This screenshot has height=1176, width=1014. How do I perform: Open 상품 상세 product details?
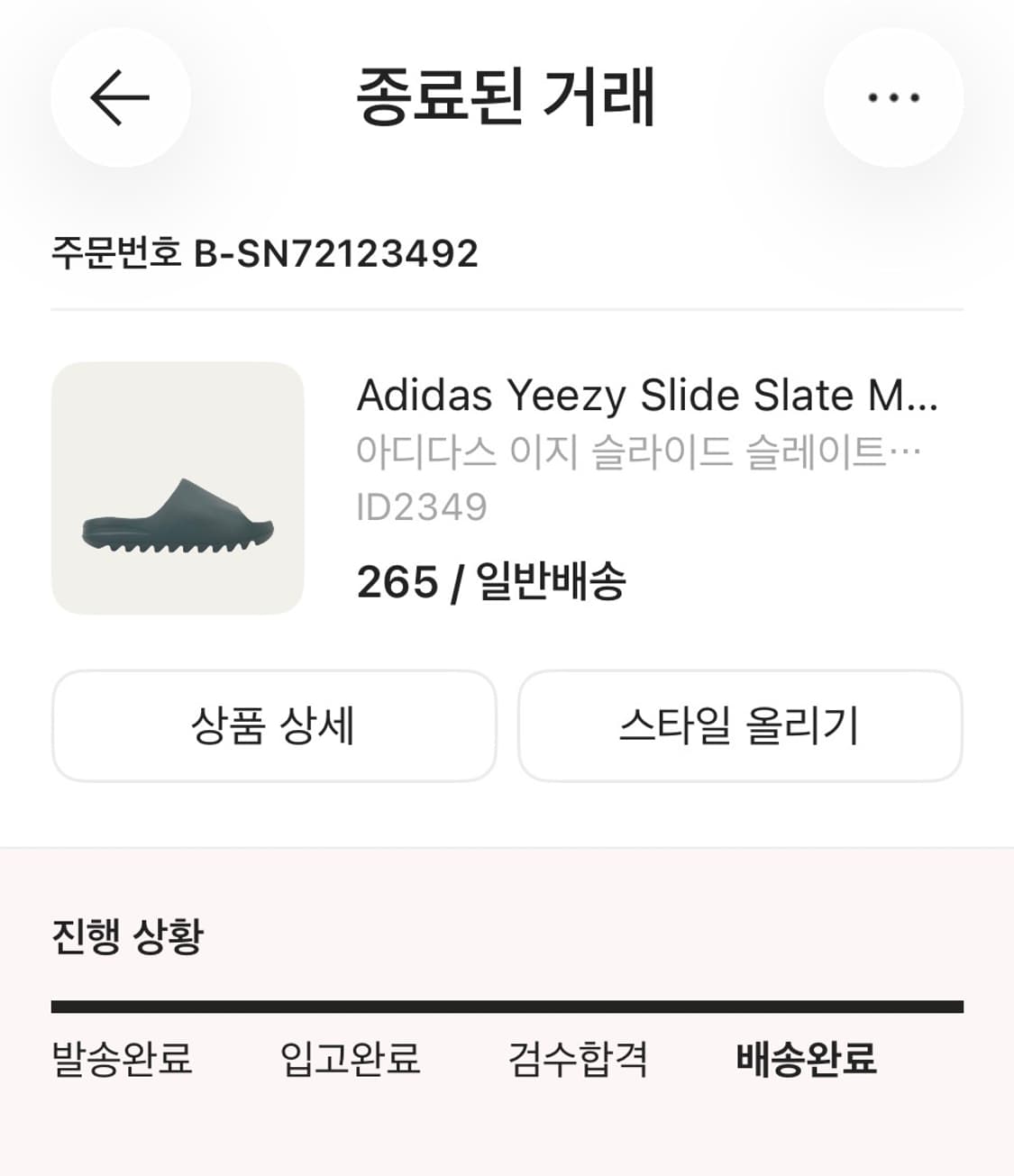tap(274, 725)
